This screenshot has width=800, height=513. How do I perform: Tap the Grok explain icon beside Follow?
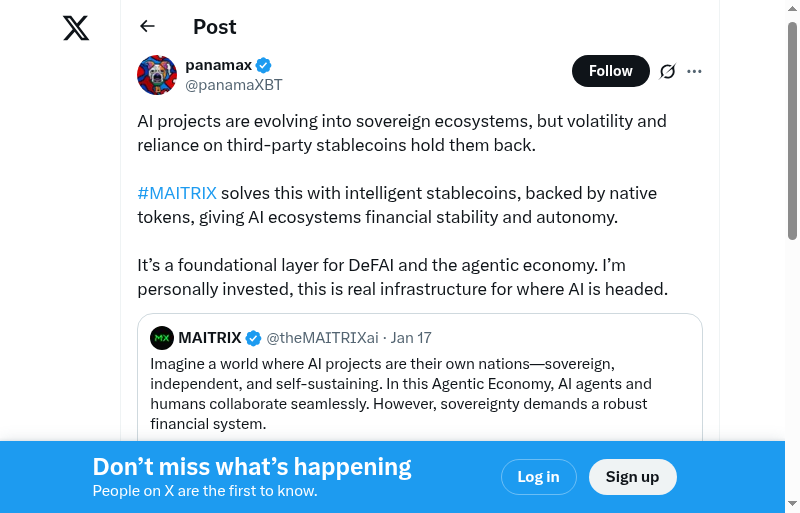pos(667,71)
